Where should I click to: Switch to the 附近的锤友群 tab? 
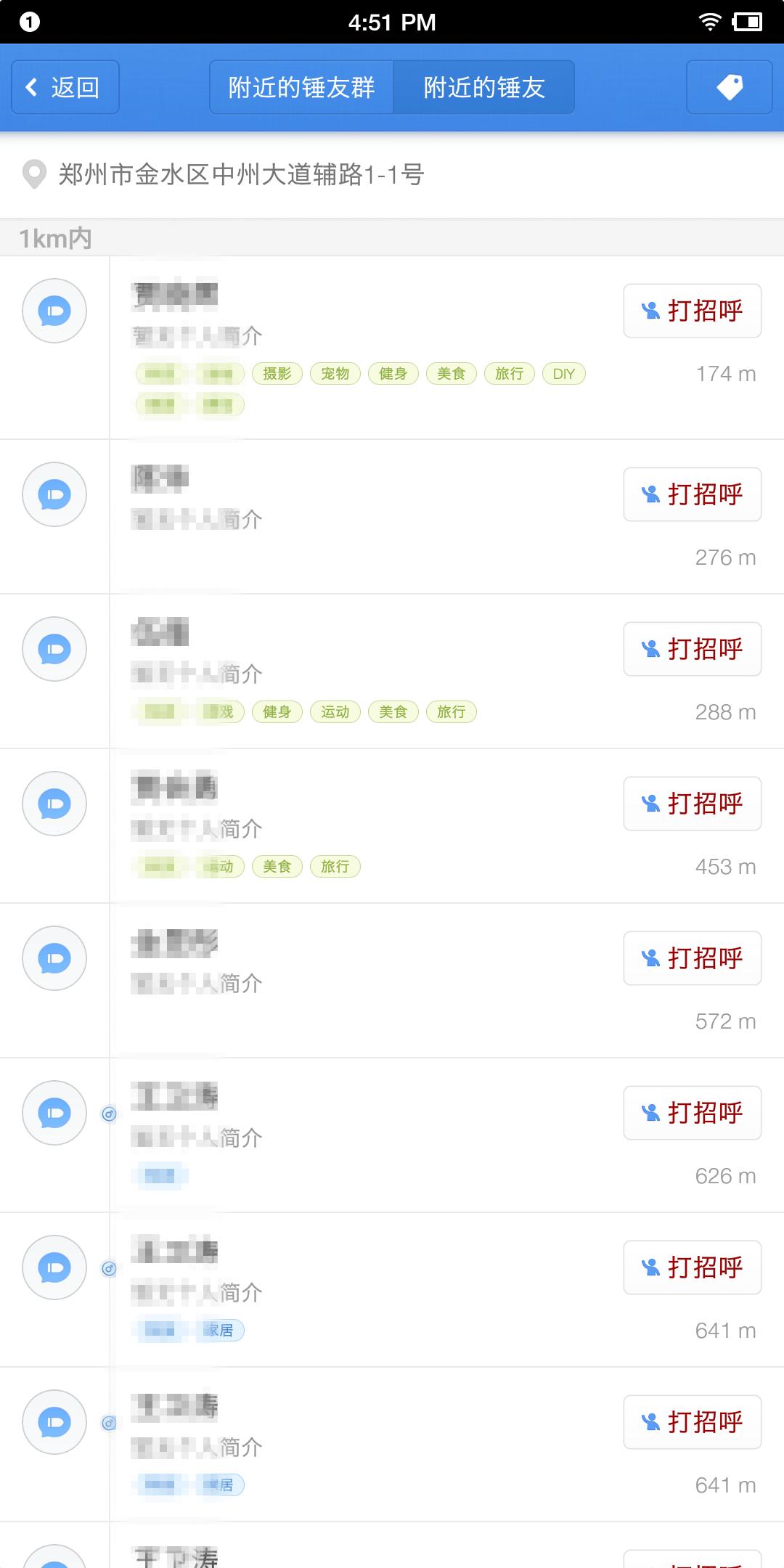click(x=302, y=86)
